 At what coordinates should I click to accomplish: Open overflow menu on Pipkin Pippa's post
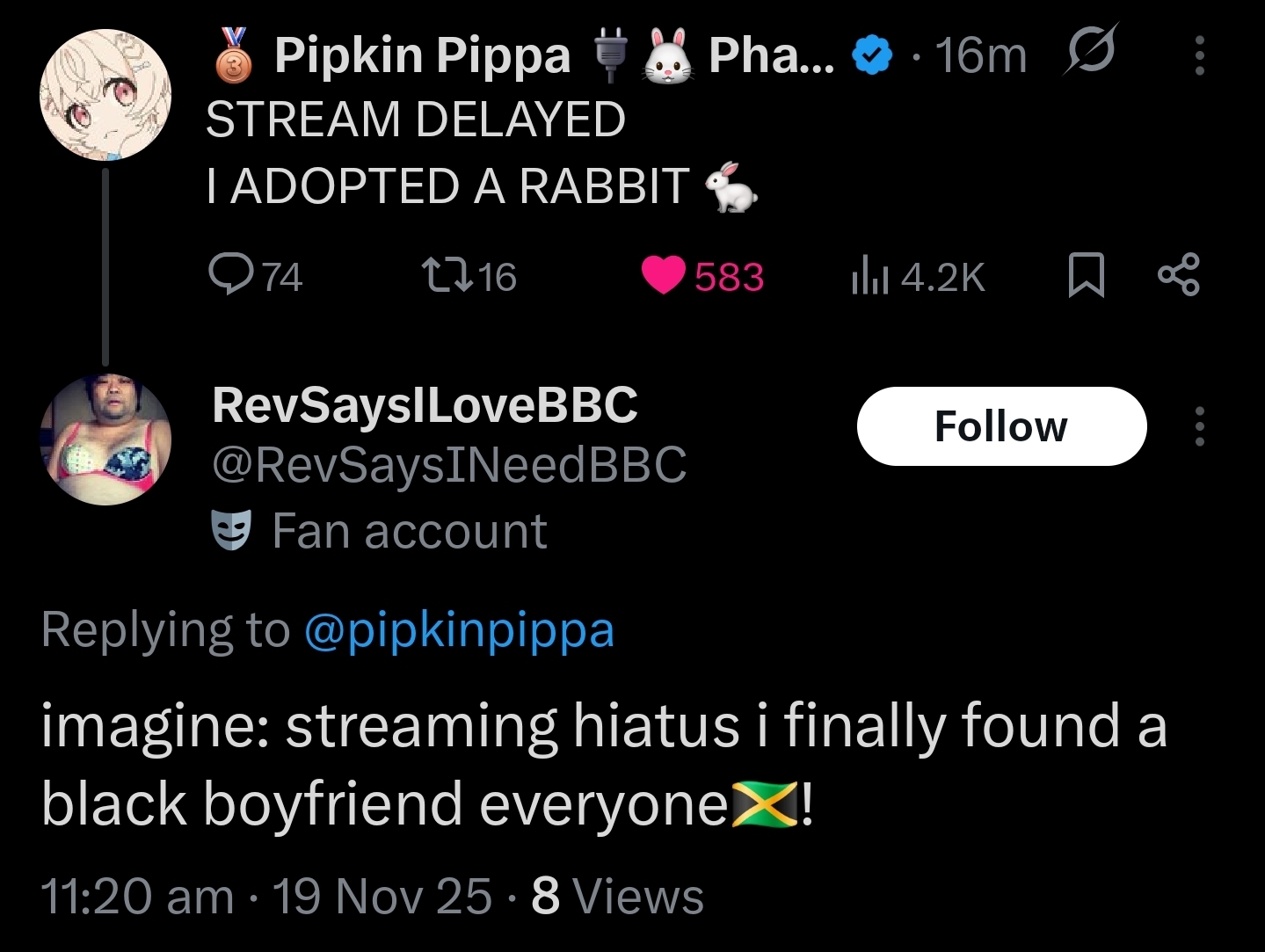click(x=1199, y=55)
